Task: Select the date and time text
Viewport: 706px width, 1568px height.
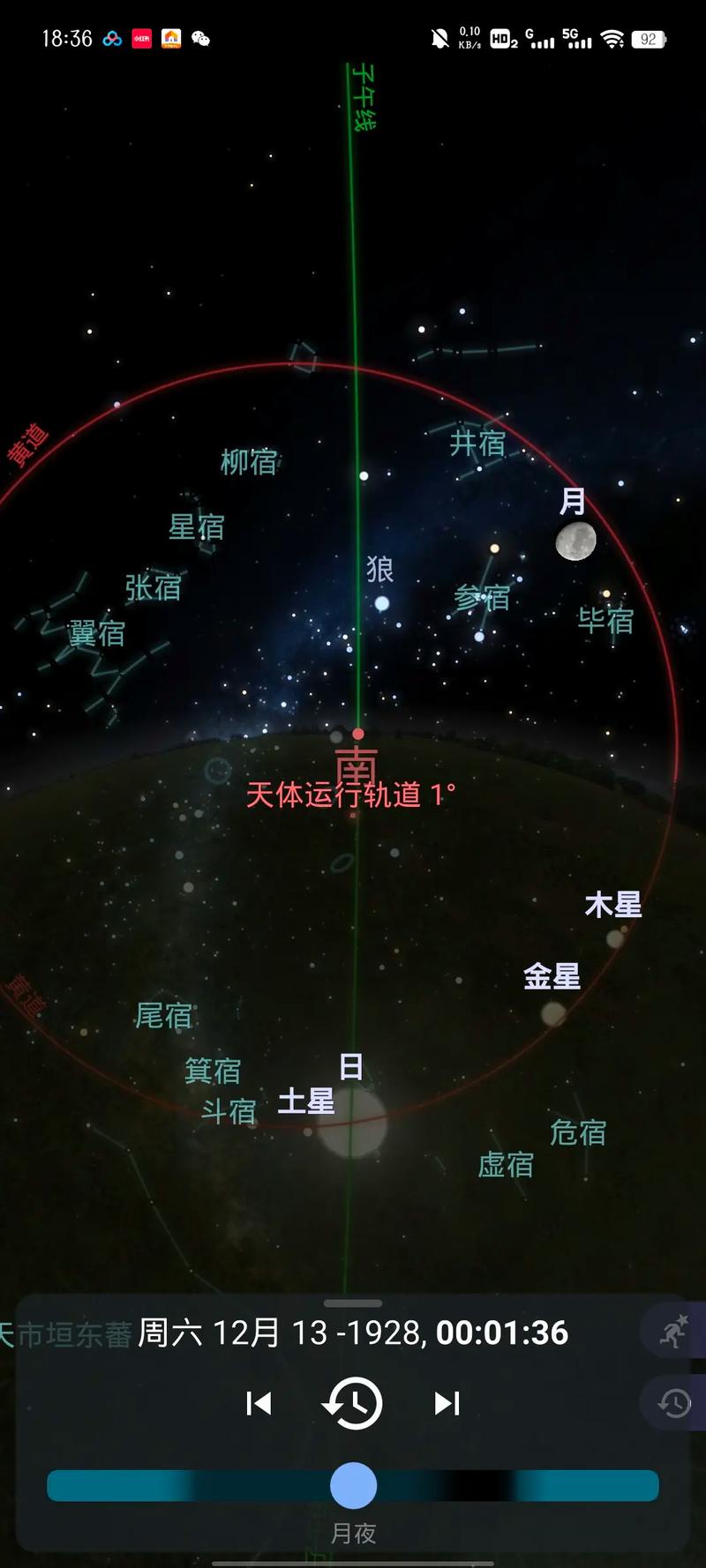Action: pos(353,1333)
